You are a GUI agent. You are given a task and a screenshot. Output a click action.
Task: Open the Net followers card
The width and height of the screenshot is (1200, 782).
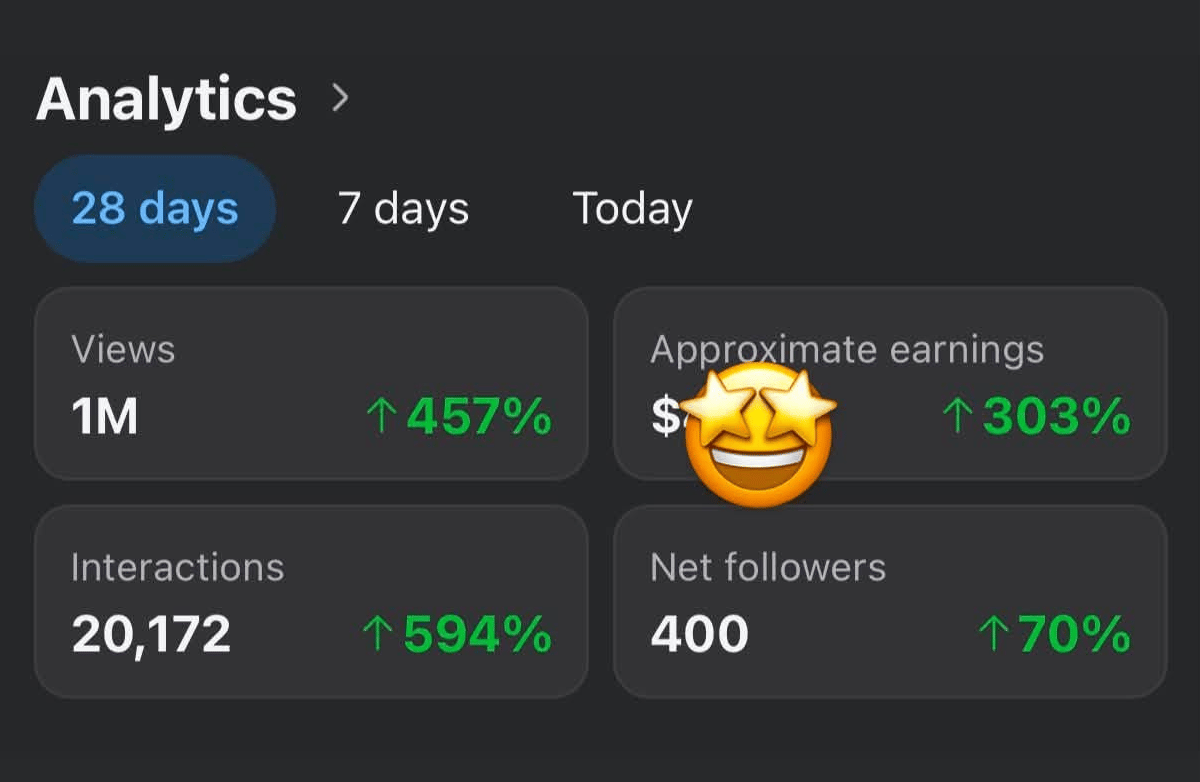890,601
